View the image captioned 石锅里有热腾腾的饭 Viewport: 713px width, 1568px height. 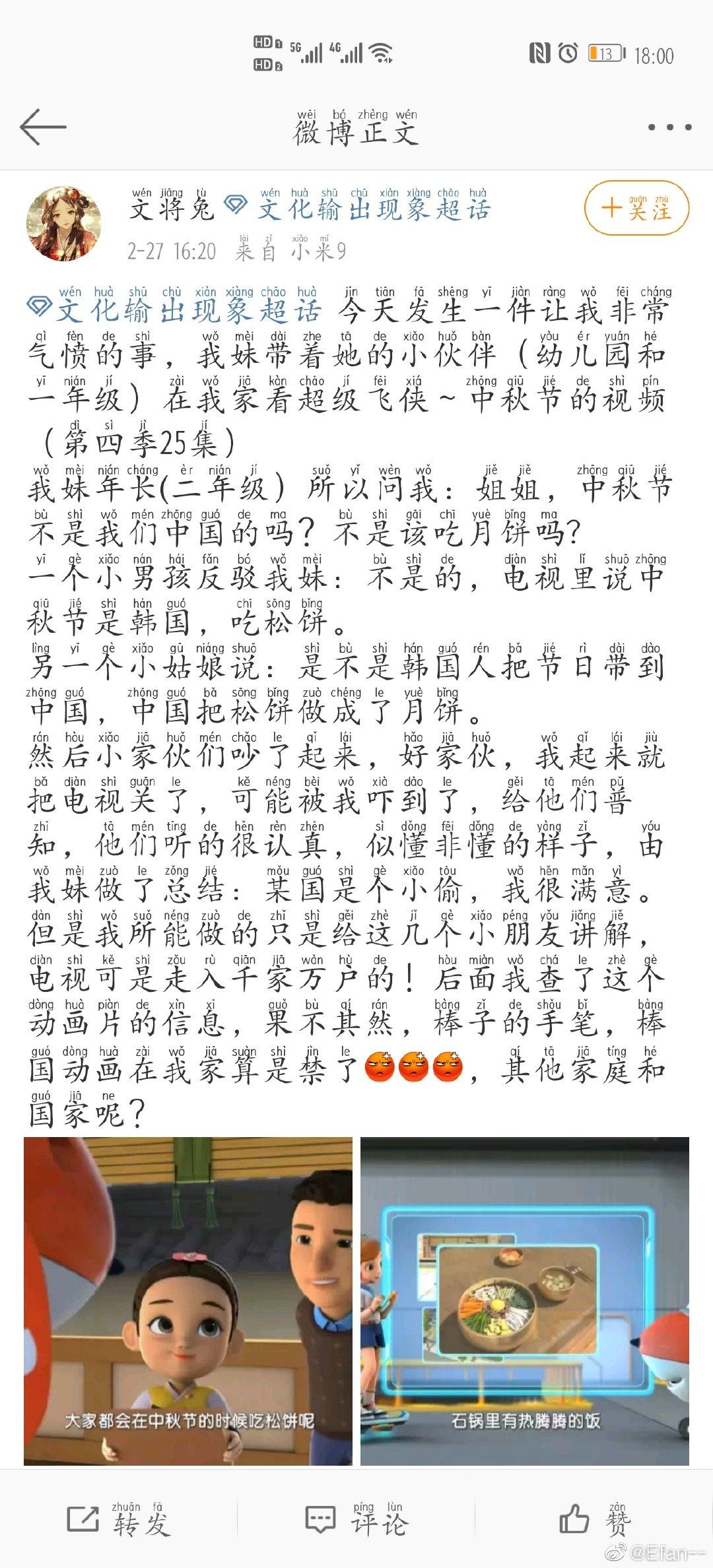[525, 1301]
